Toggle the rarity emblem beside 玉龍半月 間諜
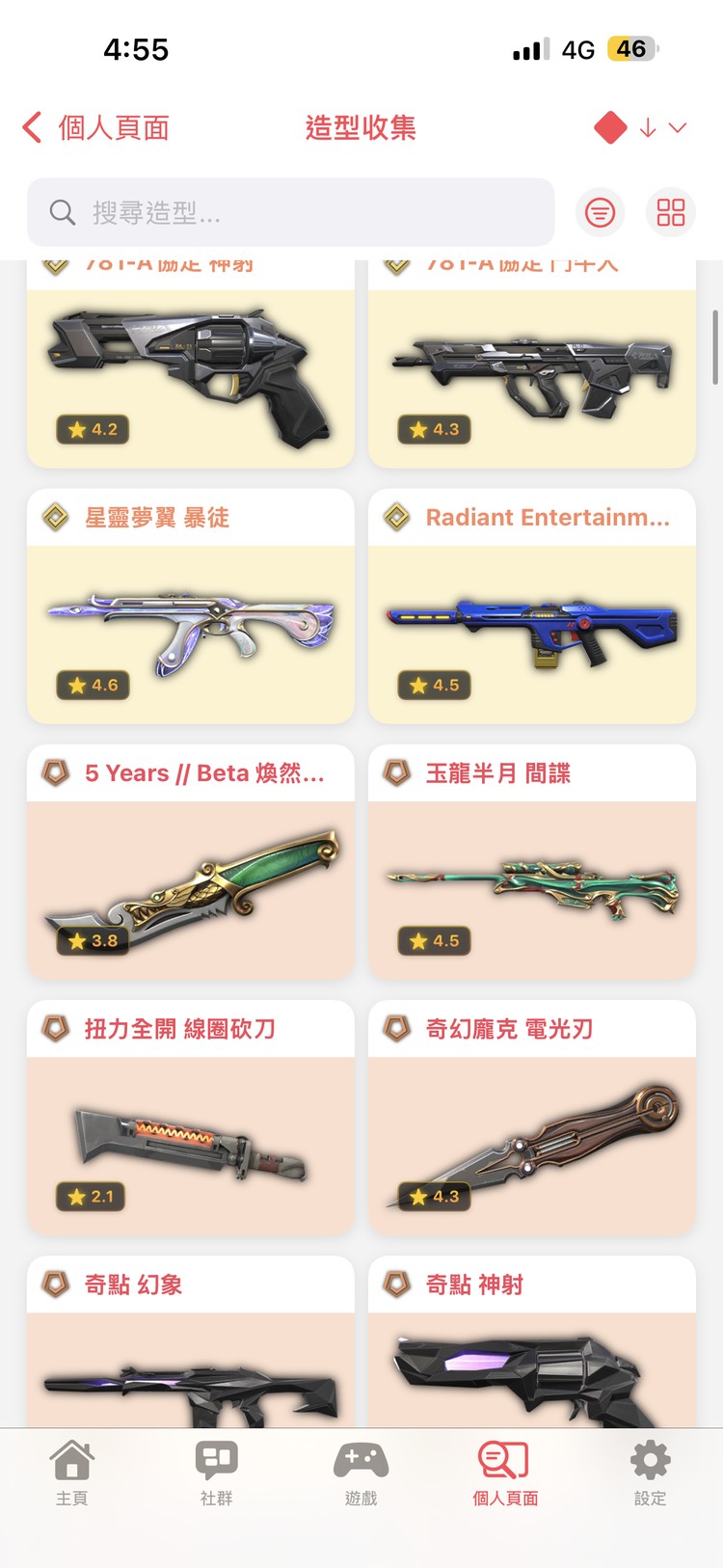This screenshot has width=723, height=1568. click(396, 772)
